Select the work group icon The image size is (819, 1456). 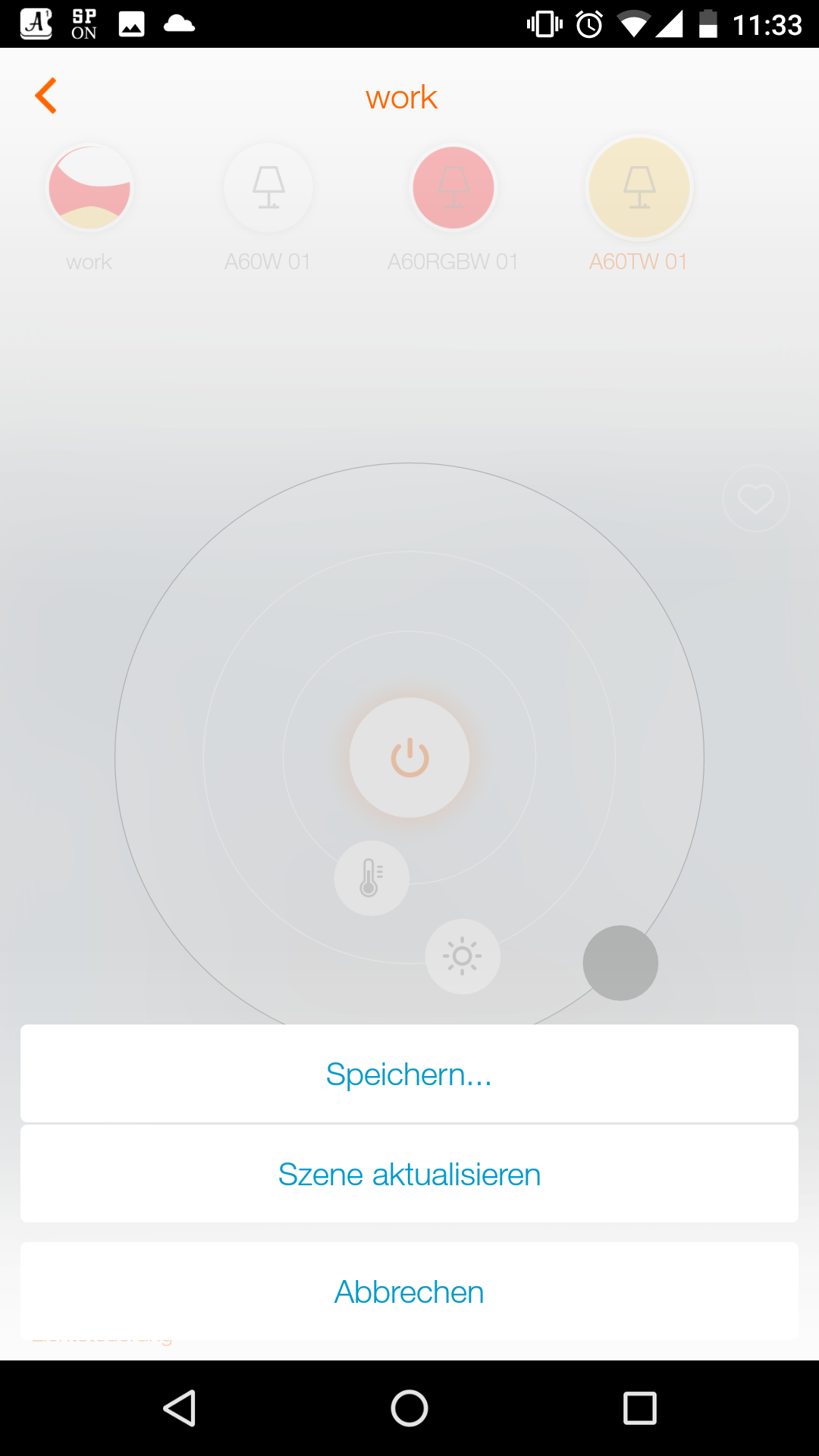point(89,188)
